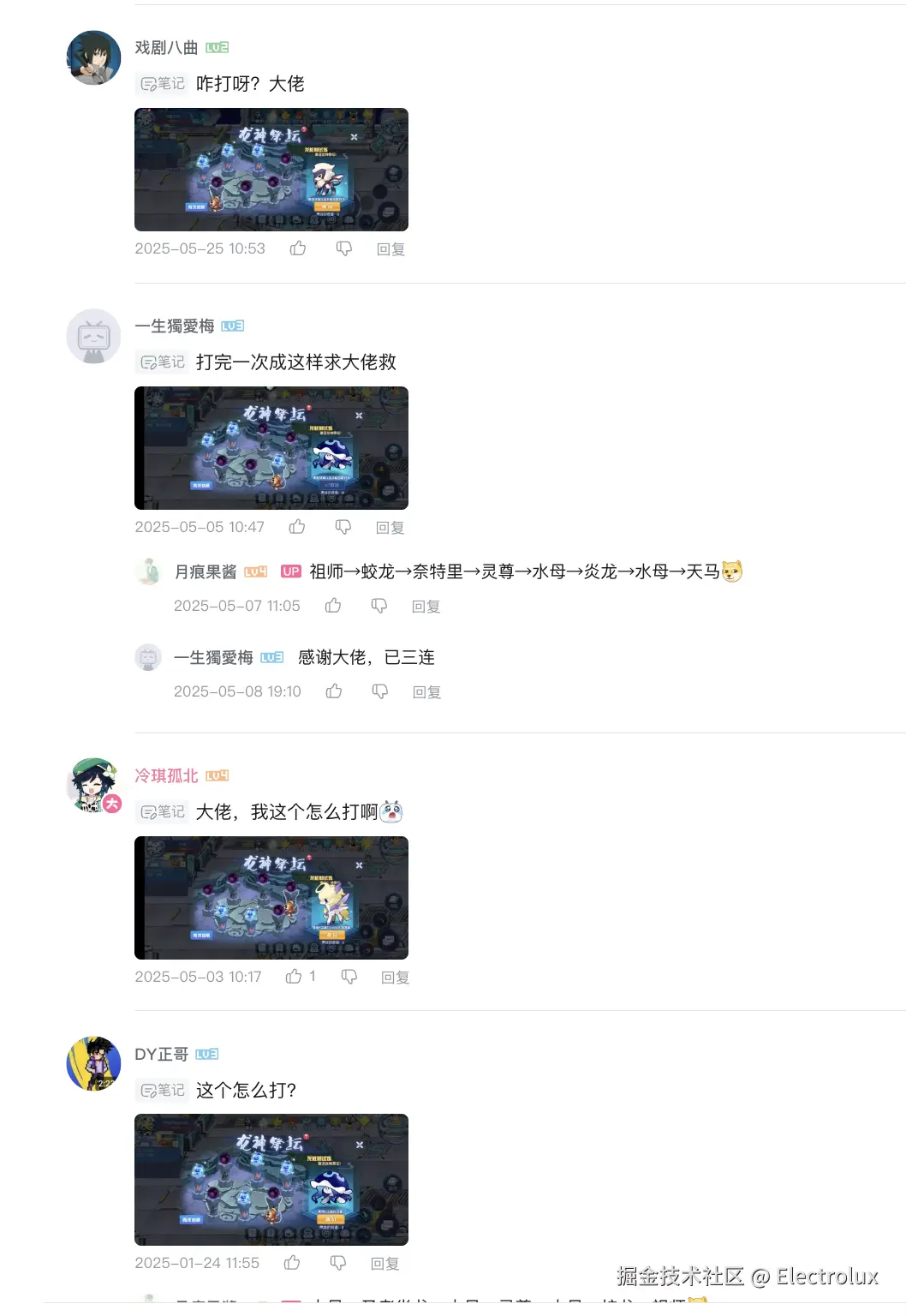
Task: Reply to 一生獨愛梅's comment dated 2025-05-05
Action: tap(390, 528)
